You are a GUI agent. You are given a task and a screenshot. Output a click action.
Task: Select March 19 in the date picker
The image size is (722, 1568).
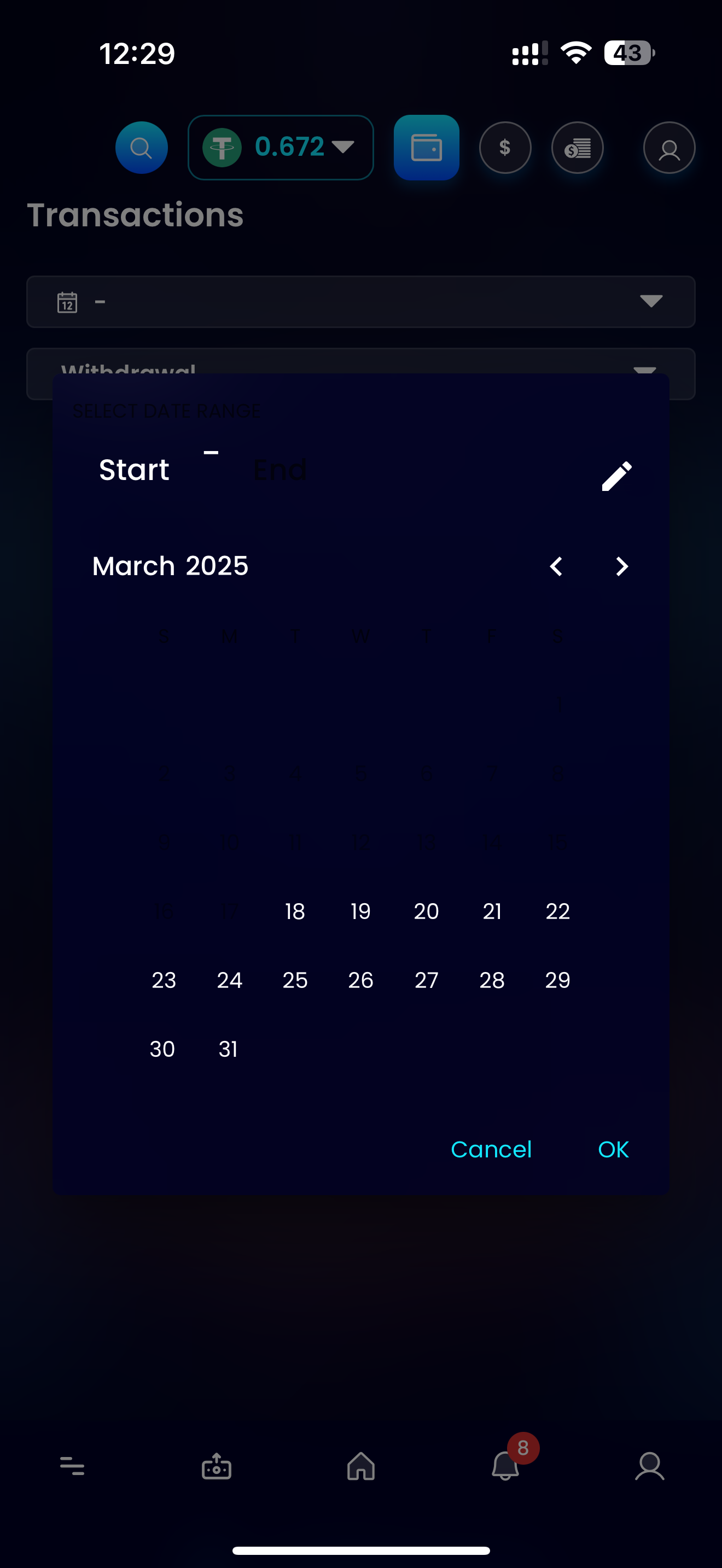click(x=360, y=911)
